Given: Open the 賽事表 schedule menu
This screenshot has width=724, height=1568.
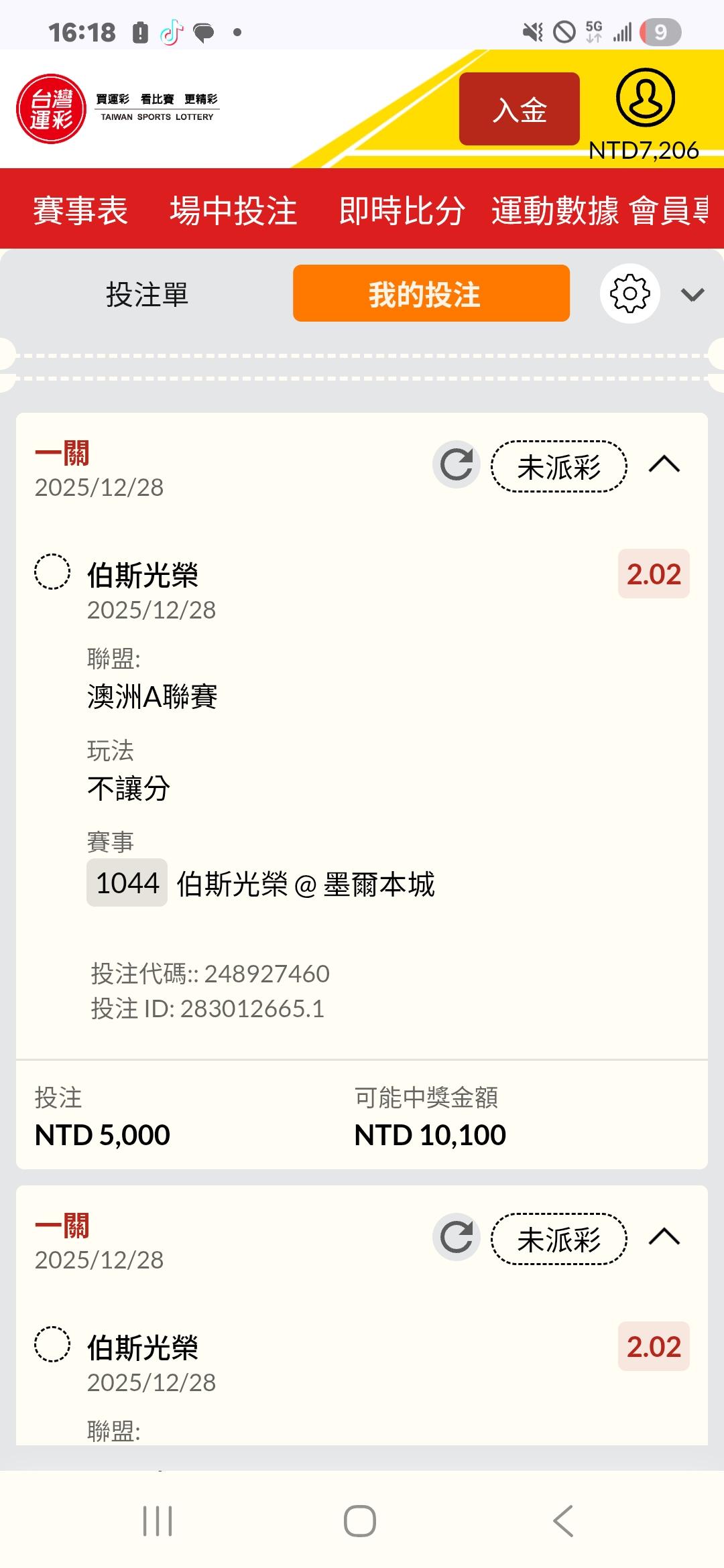Looking at the screenshot, I should (80, 210).
